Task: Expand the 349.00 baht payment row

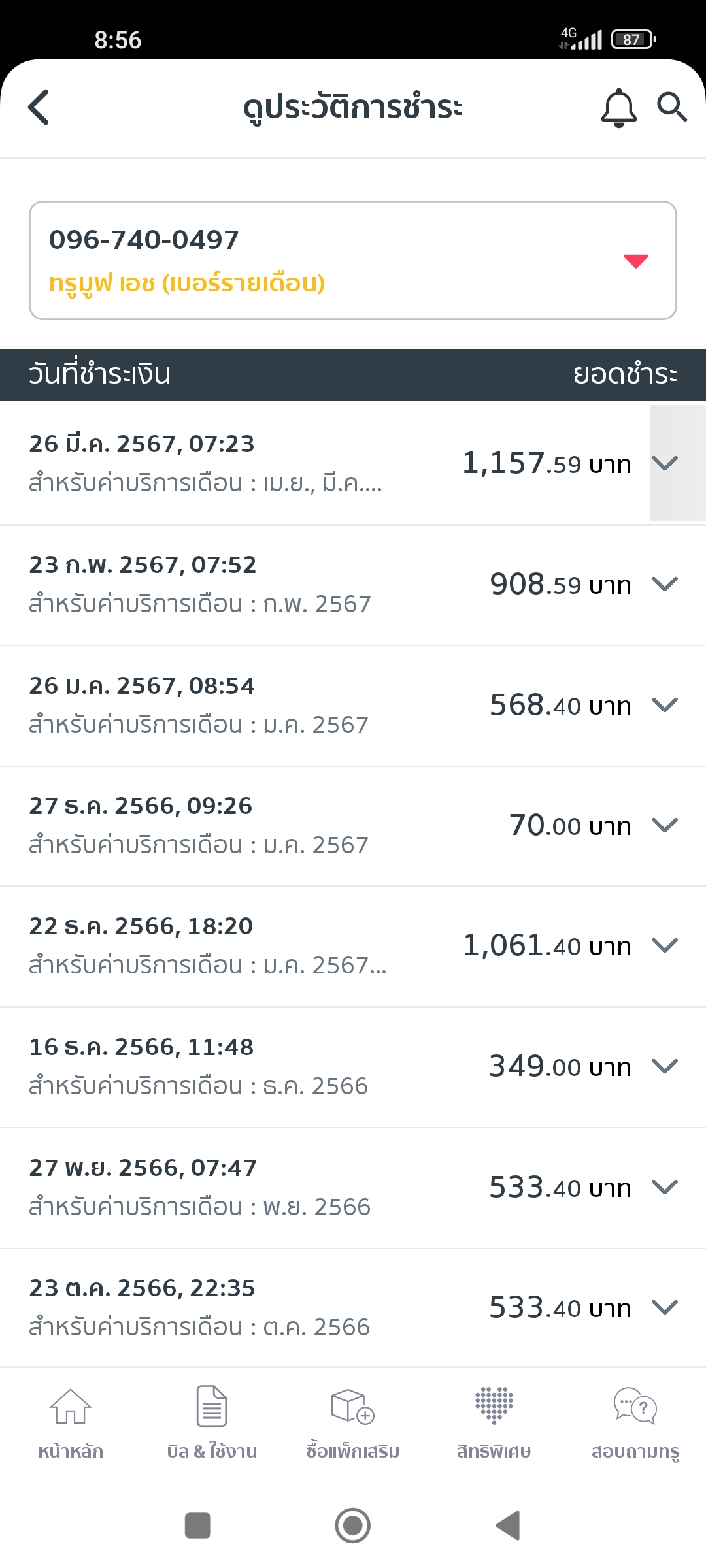Action: (665, 1066)
